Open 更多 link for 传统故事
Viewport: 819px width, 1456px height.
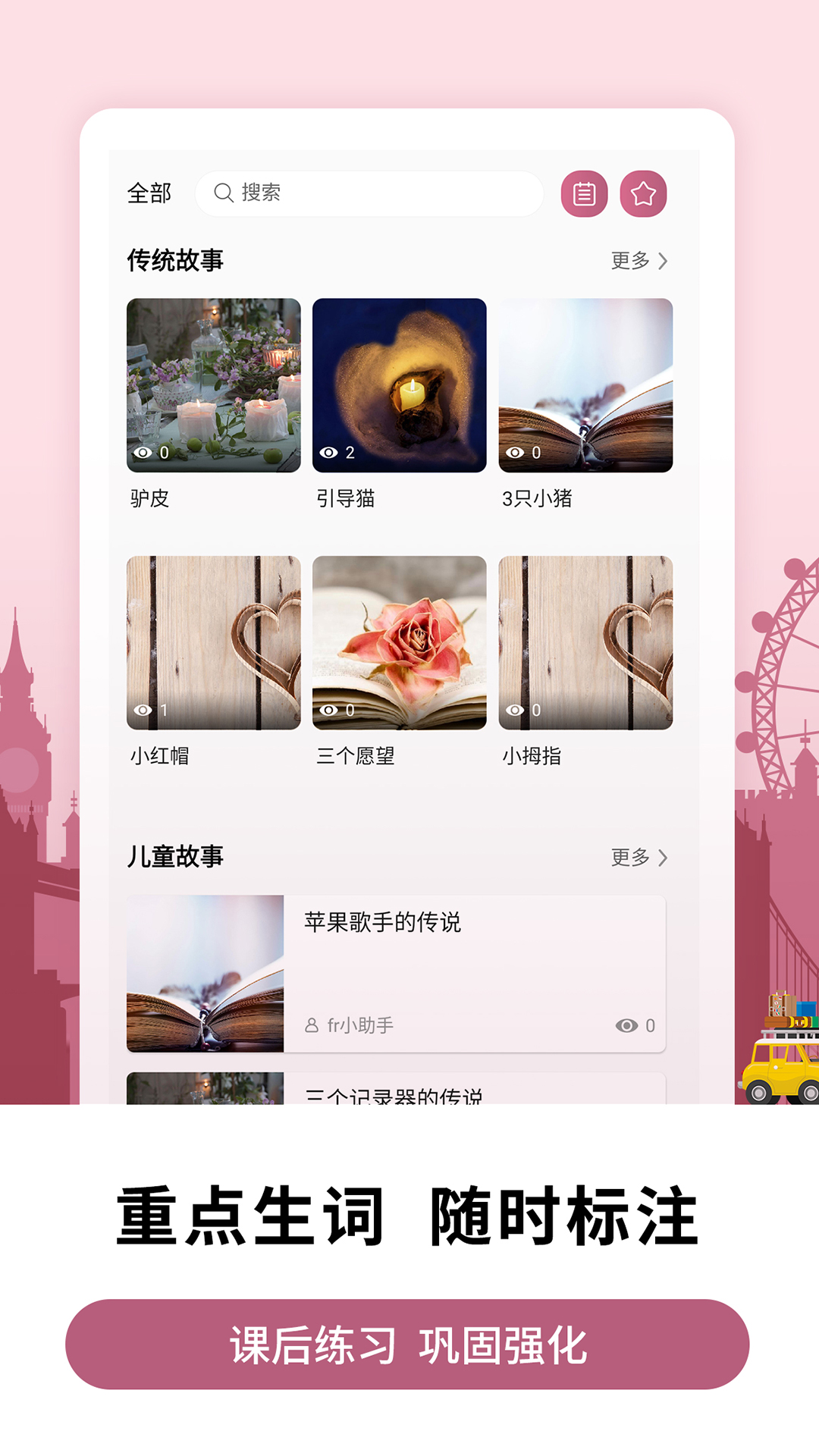tap(635, 259)
